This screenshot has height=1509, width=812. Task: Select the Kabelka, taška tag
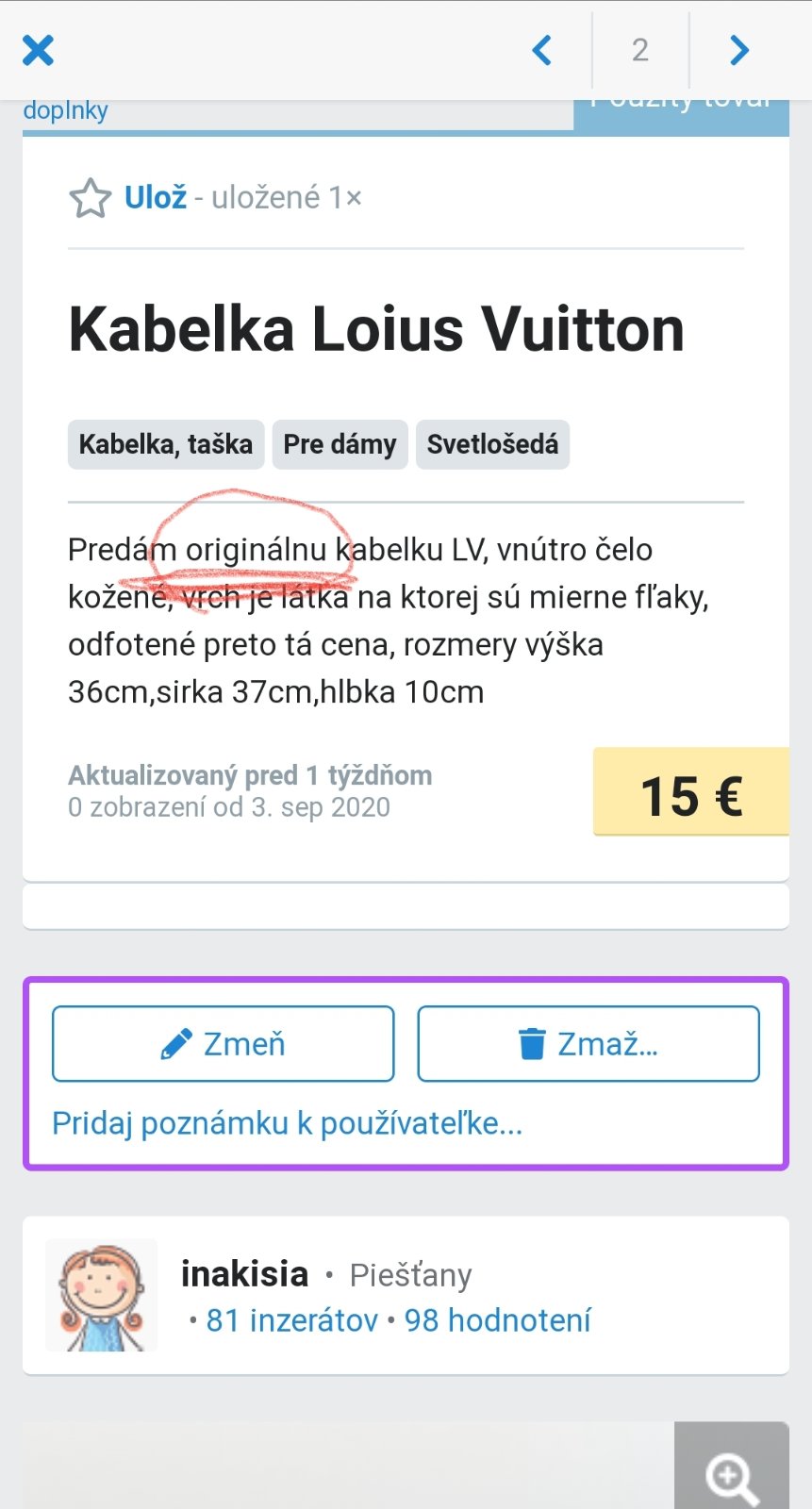point(166,444)
